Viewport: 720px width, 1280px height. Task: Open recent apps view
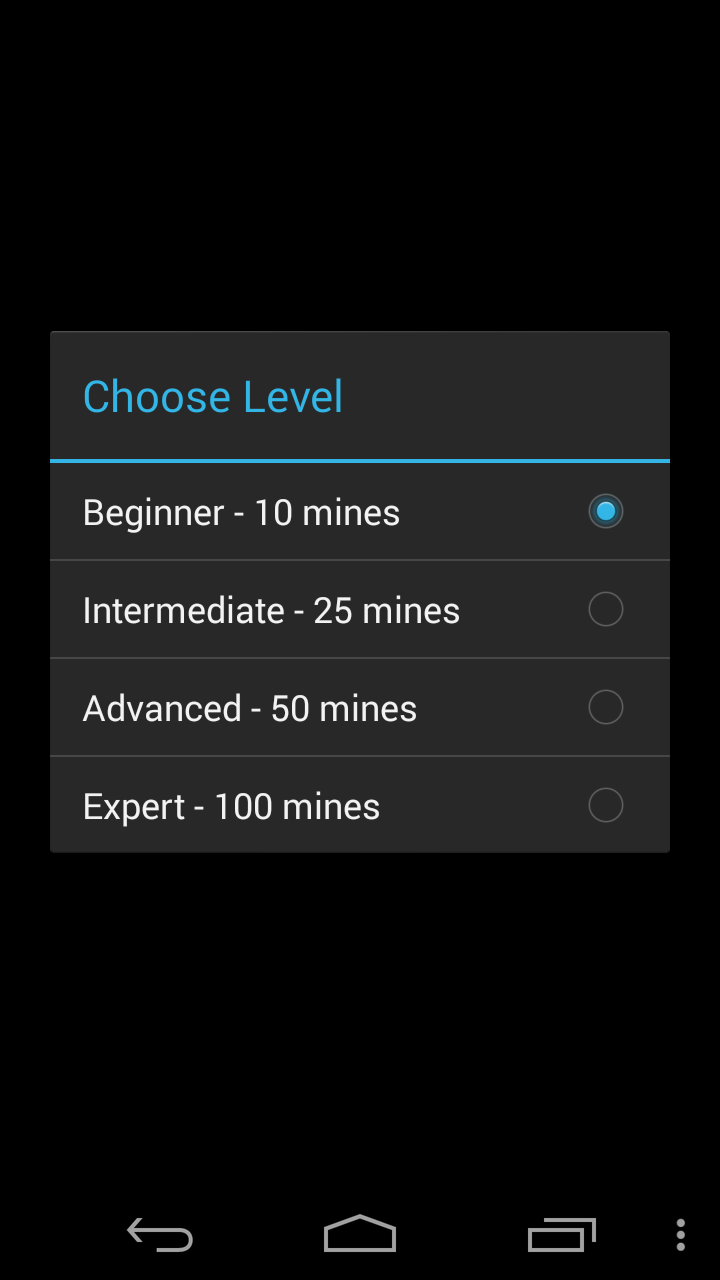coord(561,1235)
